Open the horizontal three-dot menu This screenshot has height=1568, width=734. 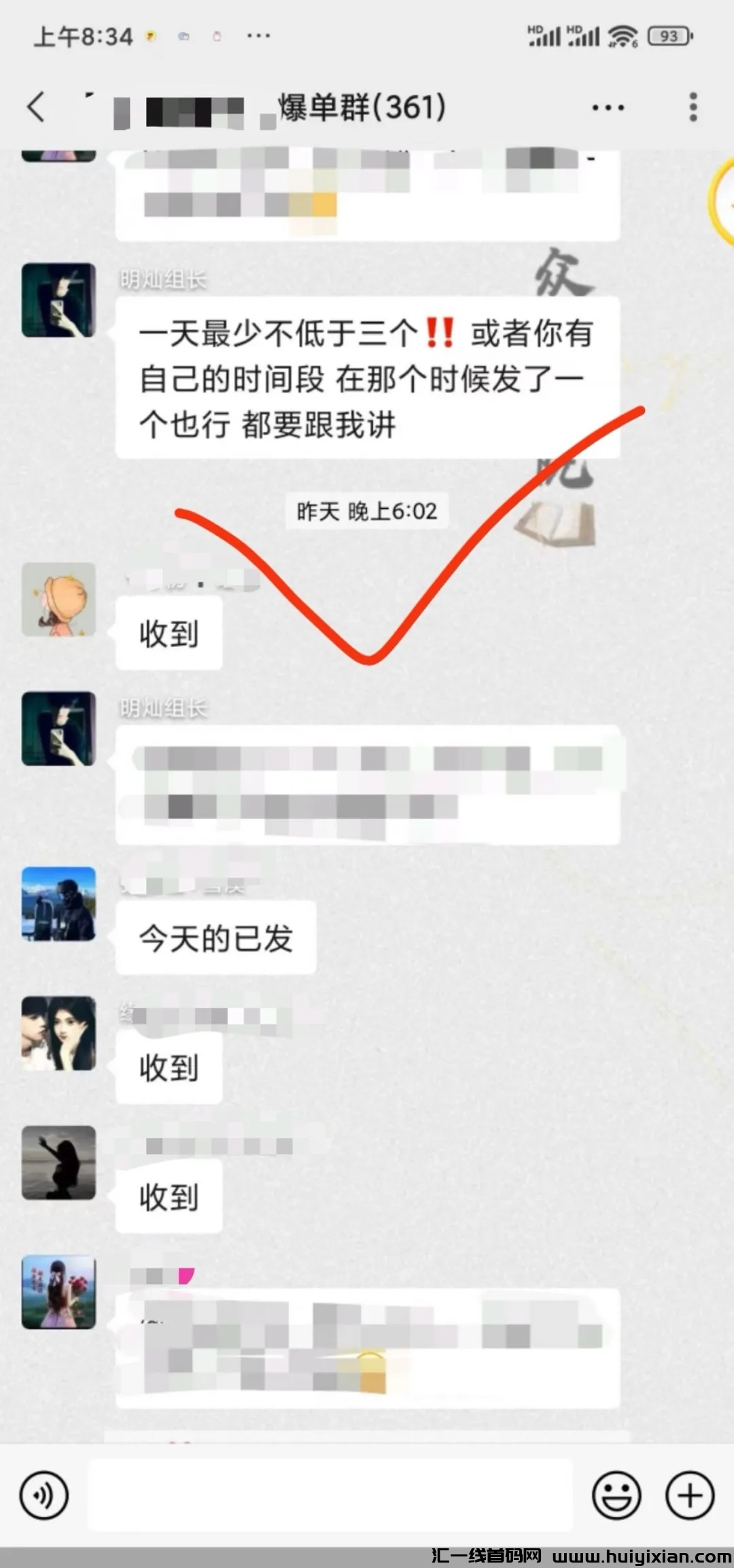[x=608, y=107]
